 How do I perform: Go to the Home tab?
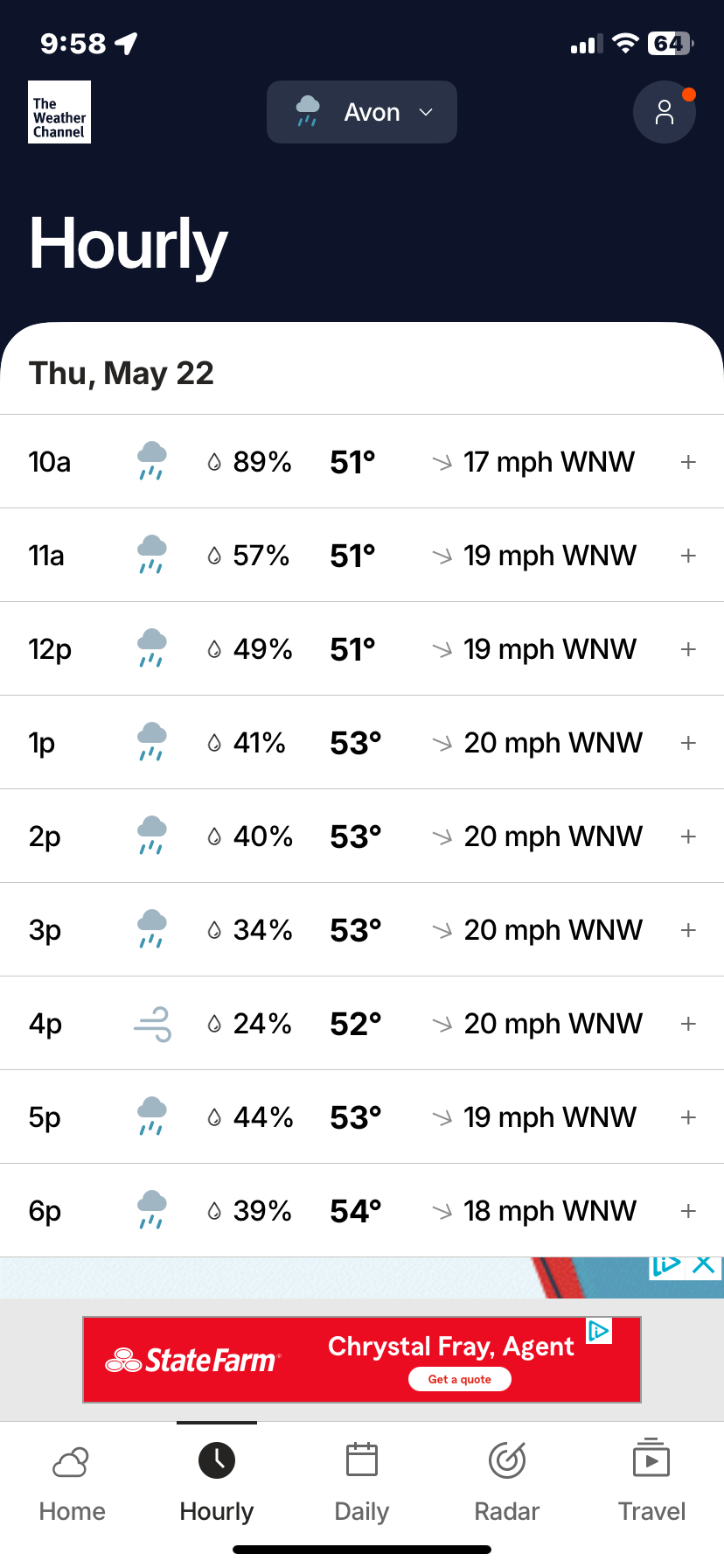tap(72, 1483)
